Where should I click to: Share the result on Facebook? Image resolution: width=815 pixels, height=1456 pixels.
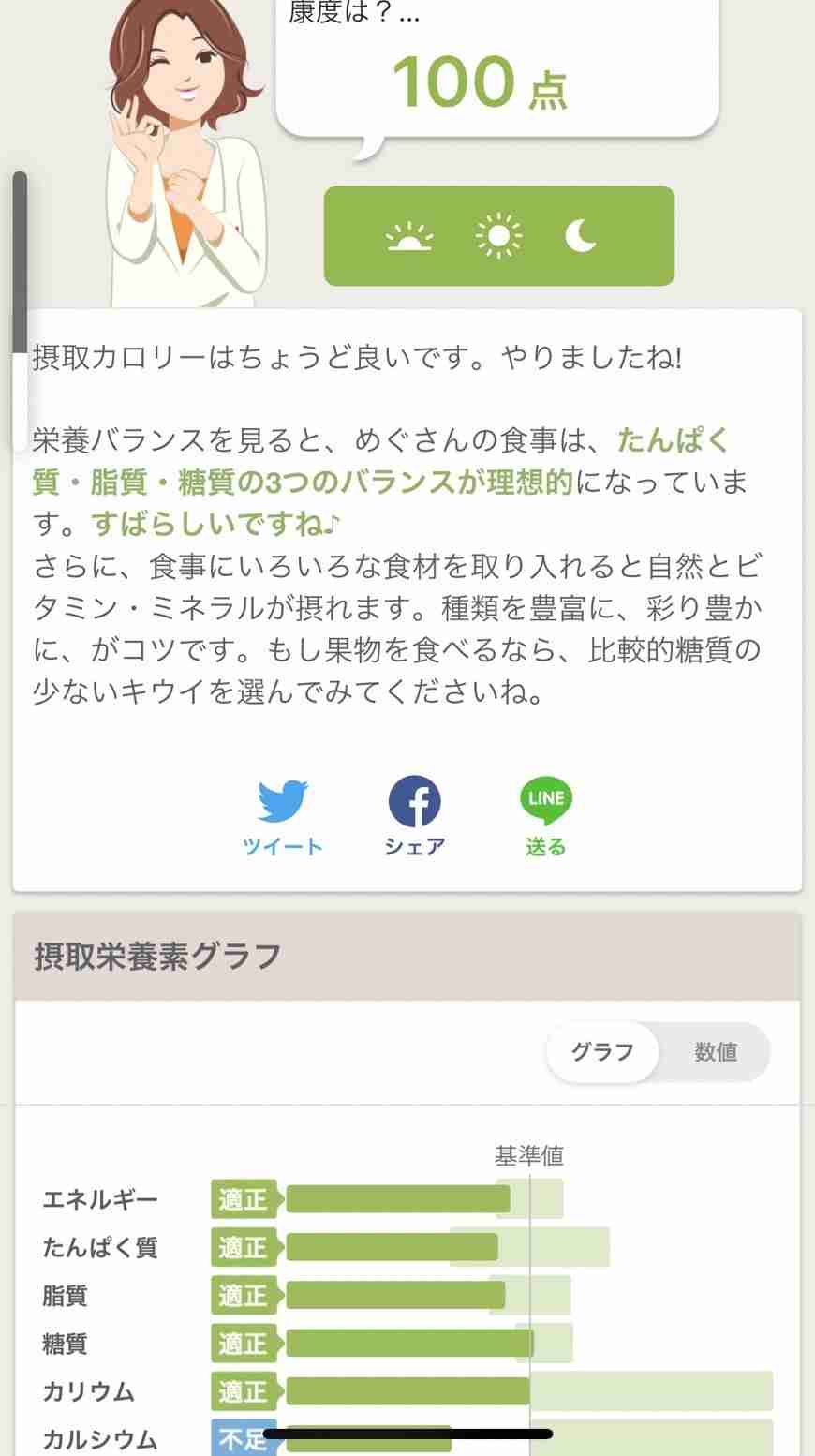click(414, 817)
